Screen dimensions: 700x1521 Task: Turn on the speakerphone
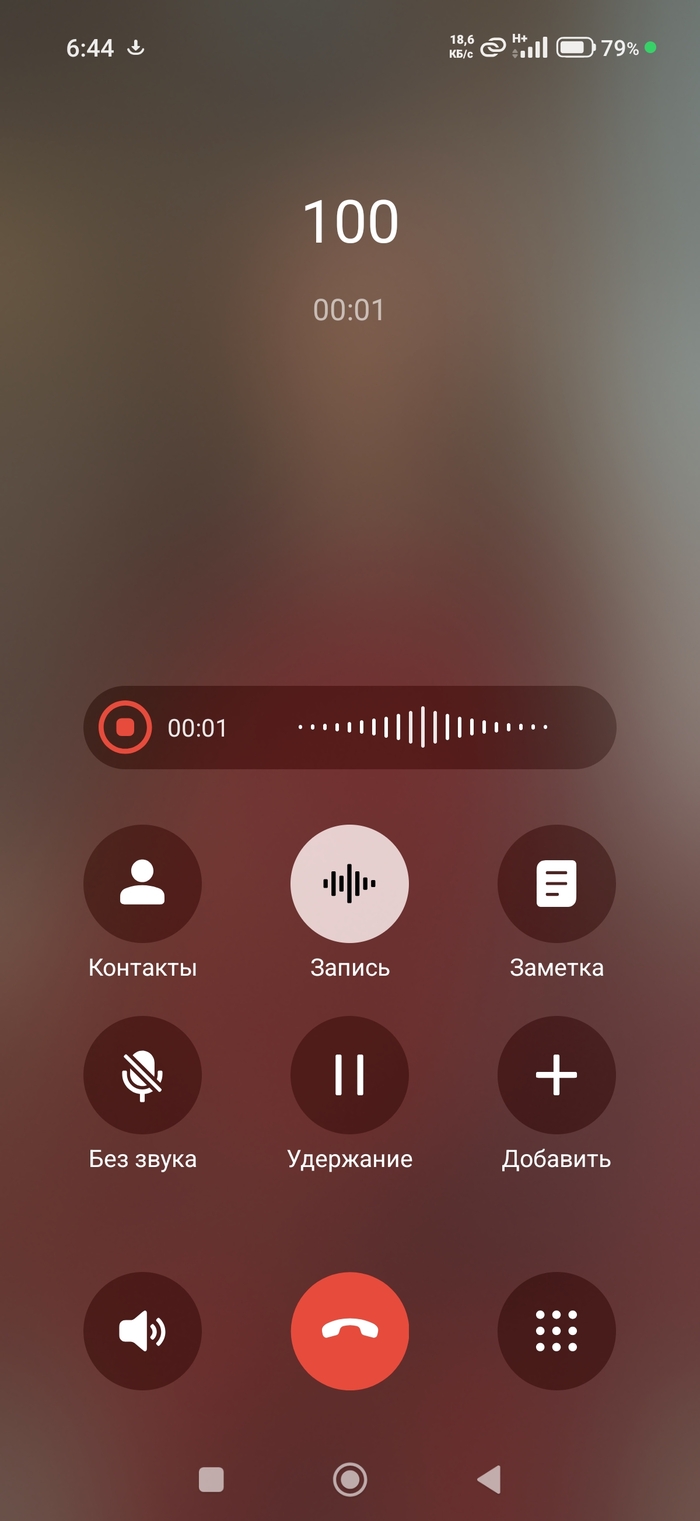[x=142, y=1331]
